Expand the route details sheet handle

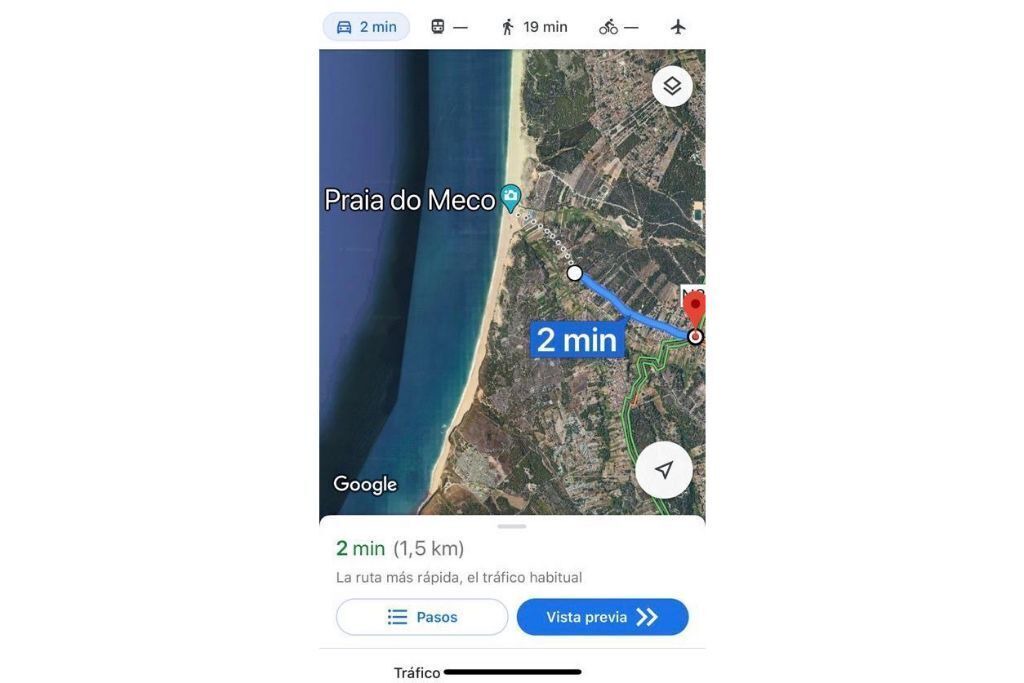[511, 526]
